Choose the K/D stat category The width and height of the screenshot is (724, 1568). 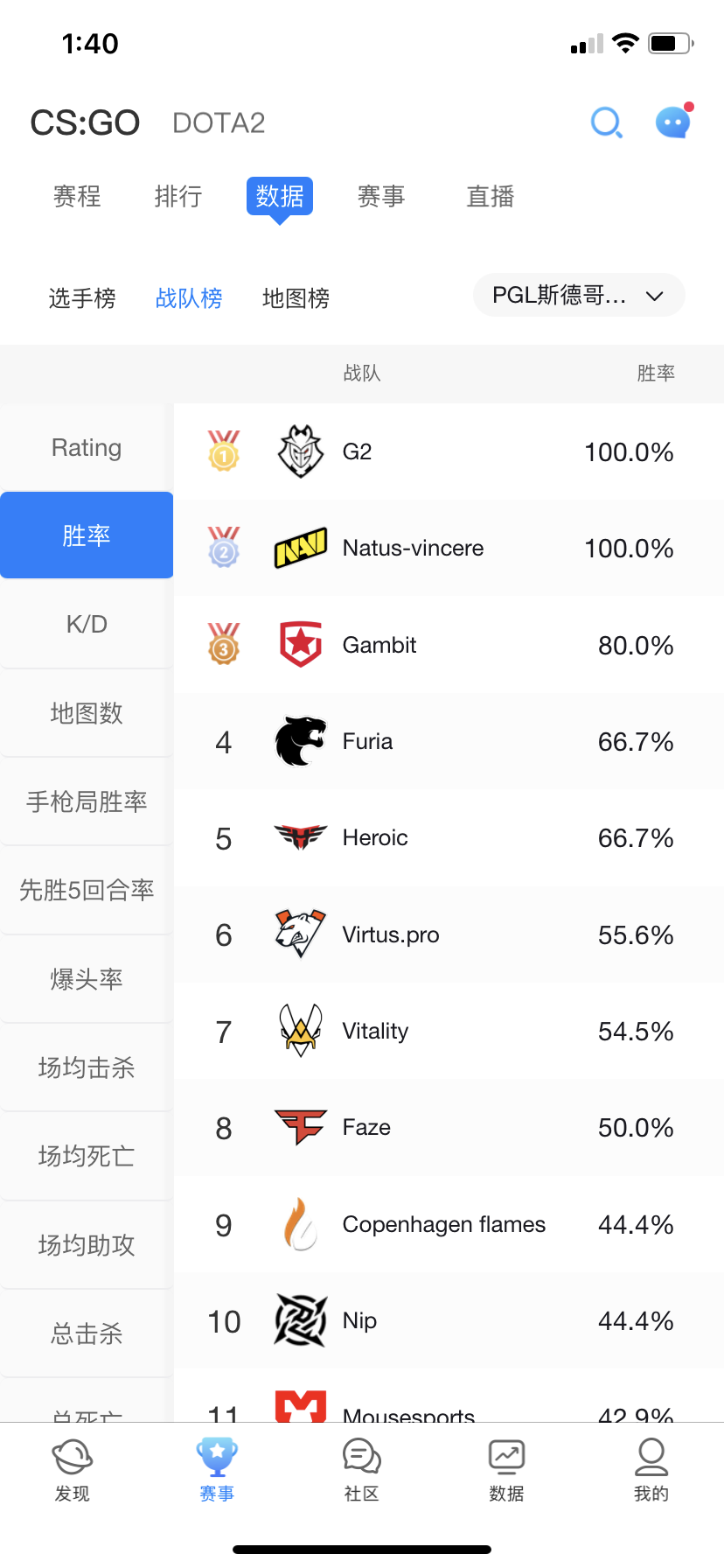point(87,625)
